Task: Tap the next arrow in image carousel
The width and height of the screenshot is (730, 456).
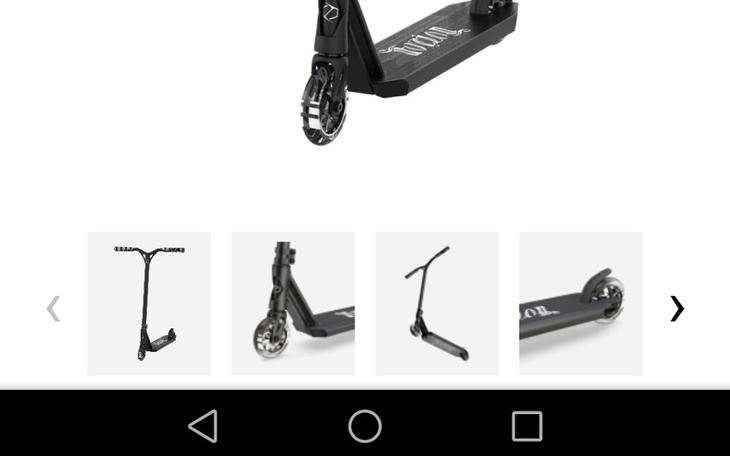Action: pyautogui.click(x=677, y=308)
